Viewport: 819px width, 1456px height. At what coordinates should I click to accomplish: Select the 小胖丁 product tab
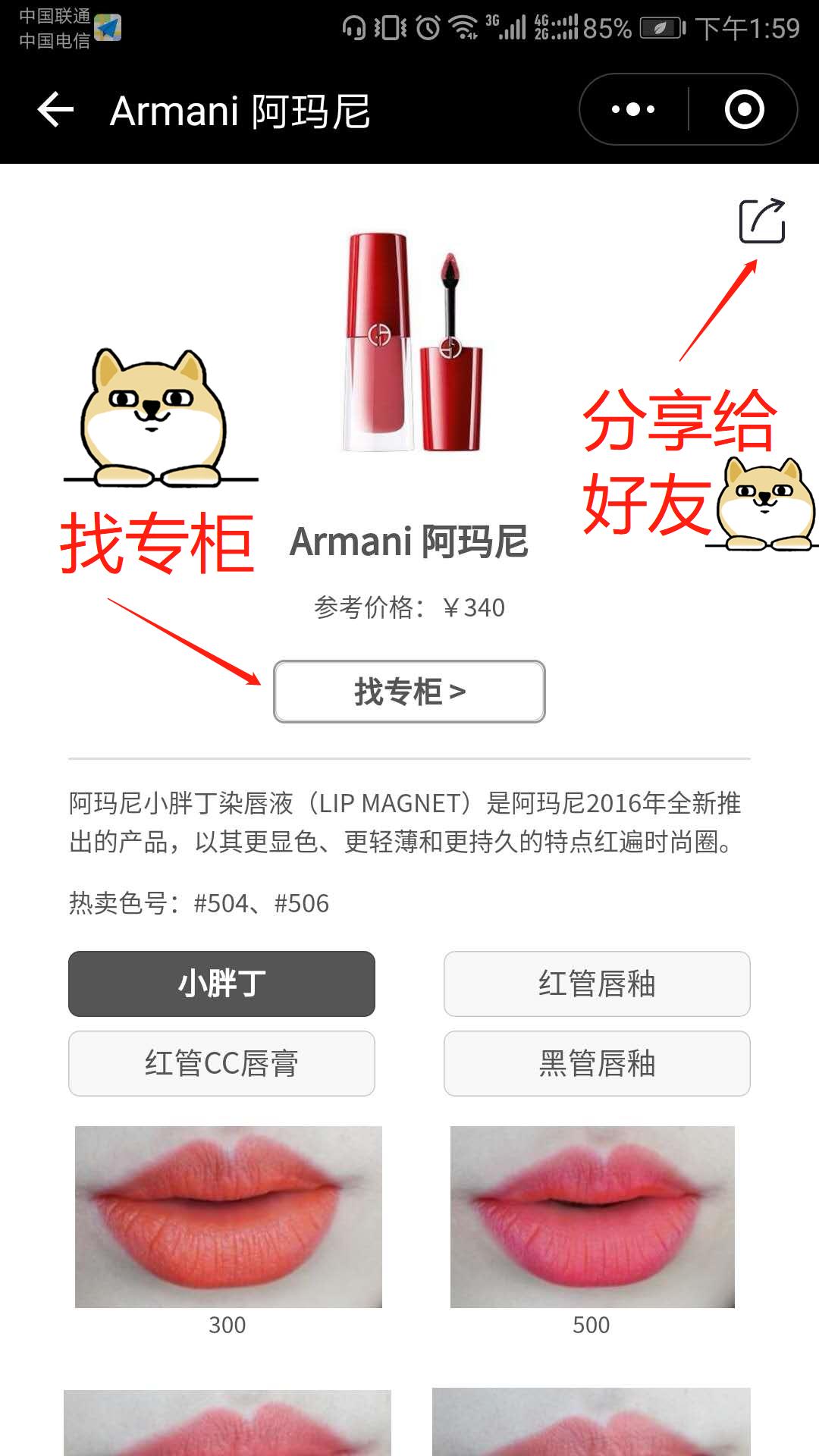(x=221, y=984)
